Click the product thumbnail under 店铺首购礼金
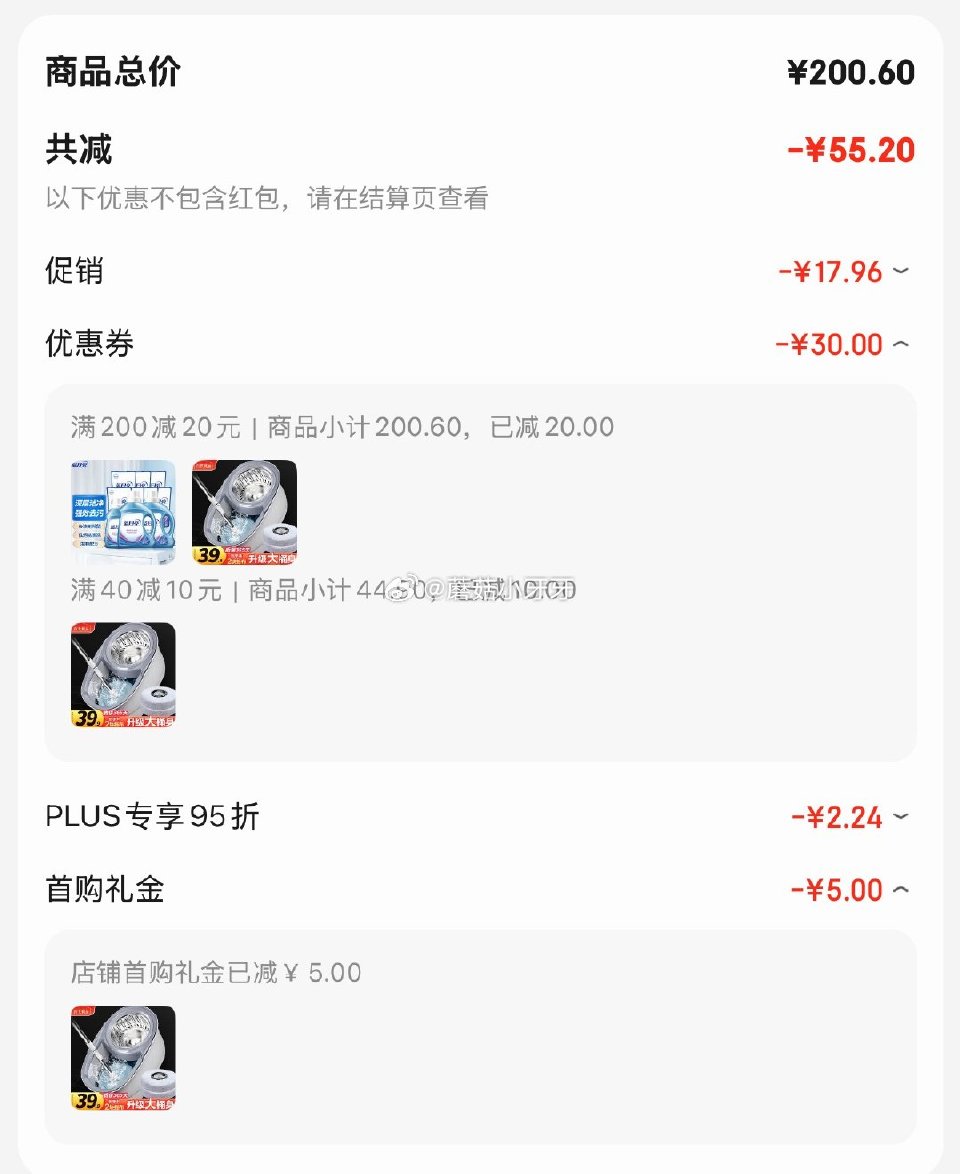Image resolution: width=960 pixels, height=1174 pixels. (122, 1057)
